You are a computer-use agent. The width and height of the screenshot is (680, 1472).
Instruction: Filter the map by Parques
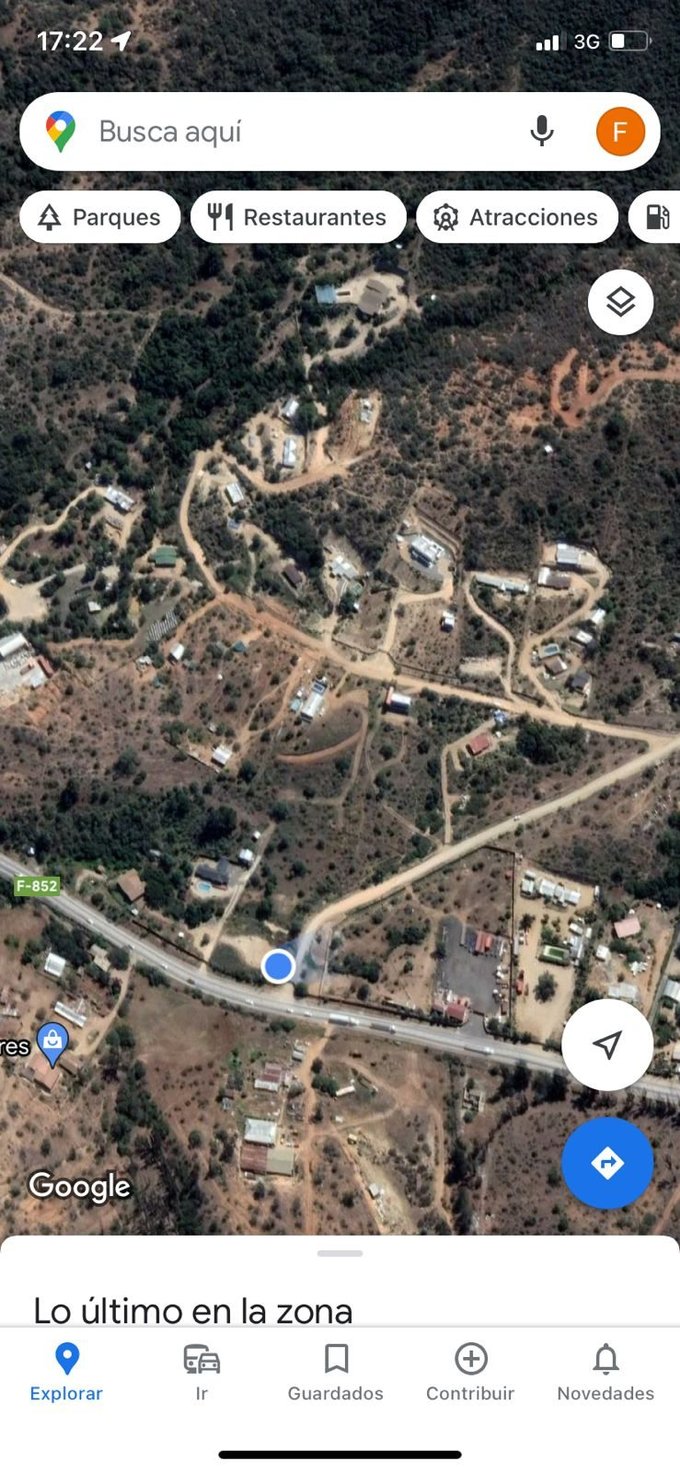pyautogui.click(x=100, y=217)
